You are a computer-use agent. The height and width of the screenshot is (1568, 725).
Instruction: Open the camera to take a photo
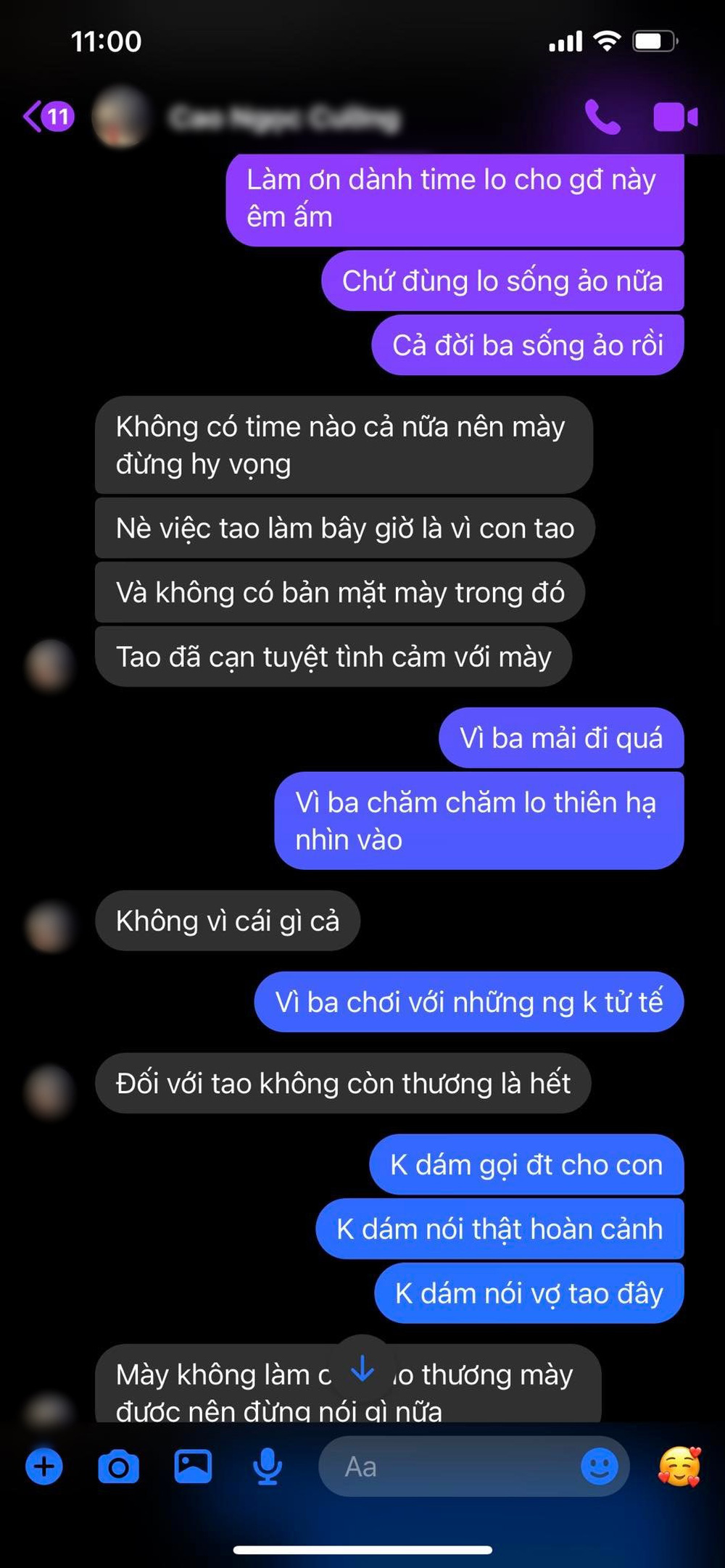(118, 1467)
